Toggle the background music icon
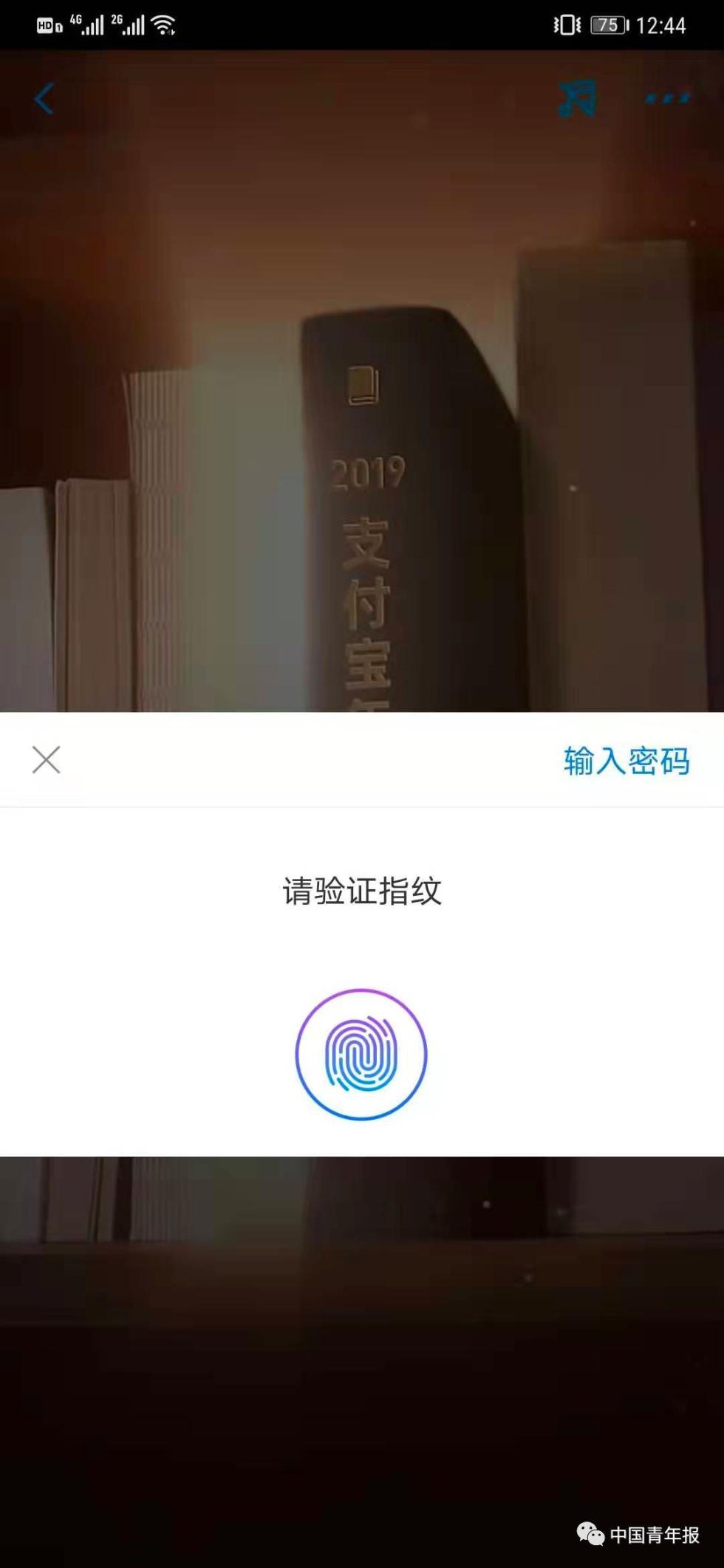This screenshot has height=1568, width=724. tap(577, 99)
